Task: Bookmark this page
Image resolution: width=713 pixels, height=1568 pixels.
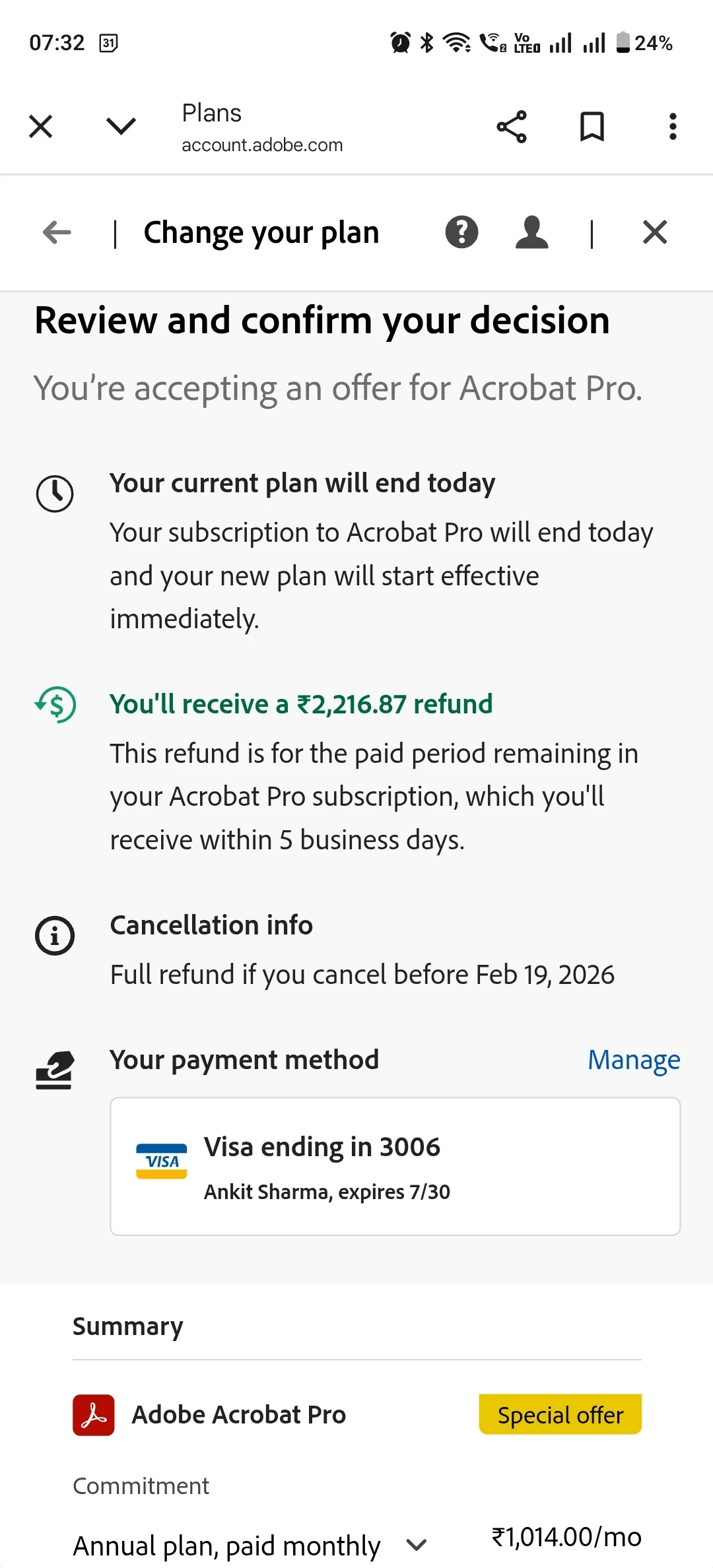Action: (x=592, y=127)
